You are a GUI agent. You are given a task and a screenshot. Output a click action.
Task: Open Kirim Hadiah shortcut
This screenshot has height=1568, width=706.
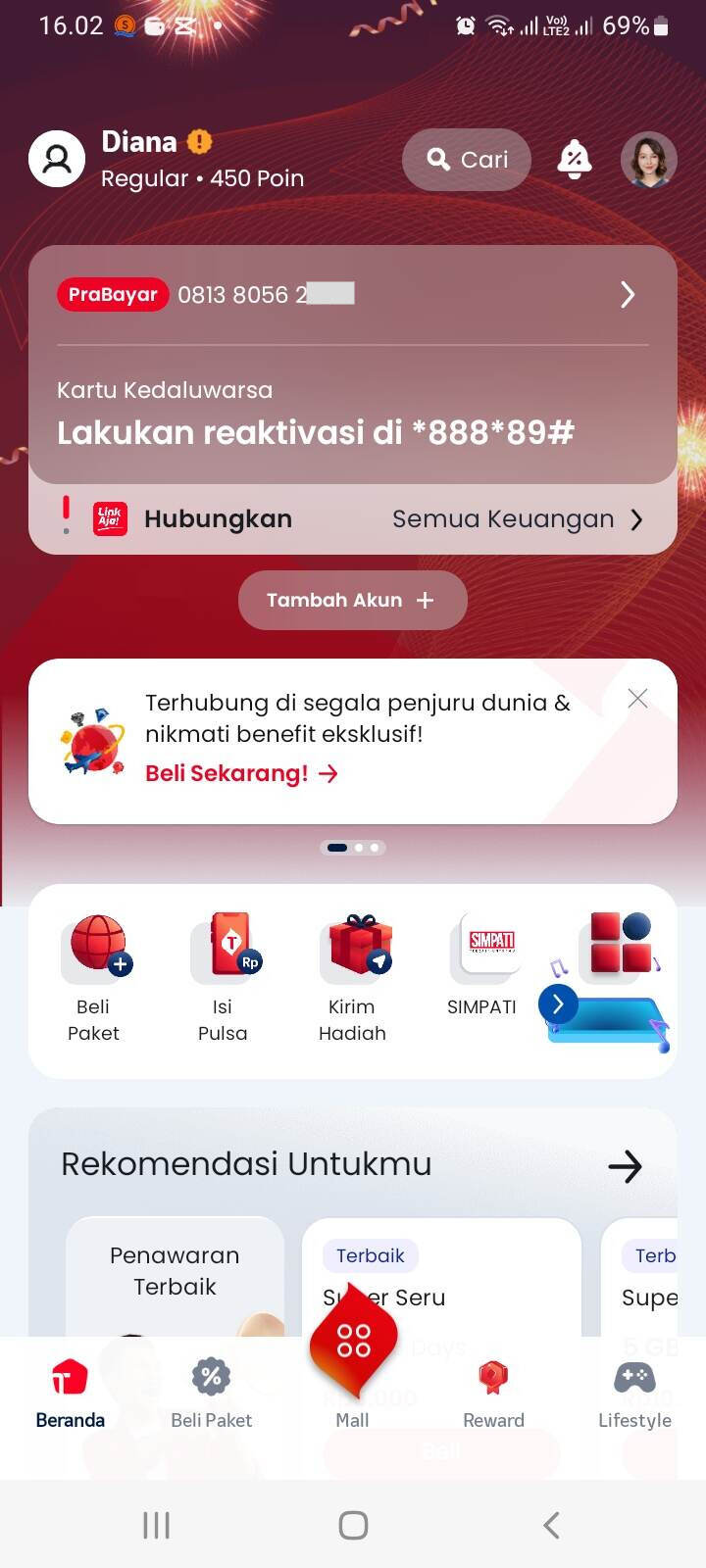coord(353,978)
